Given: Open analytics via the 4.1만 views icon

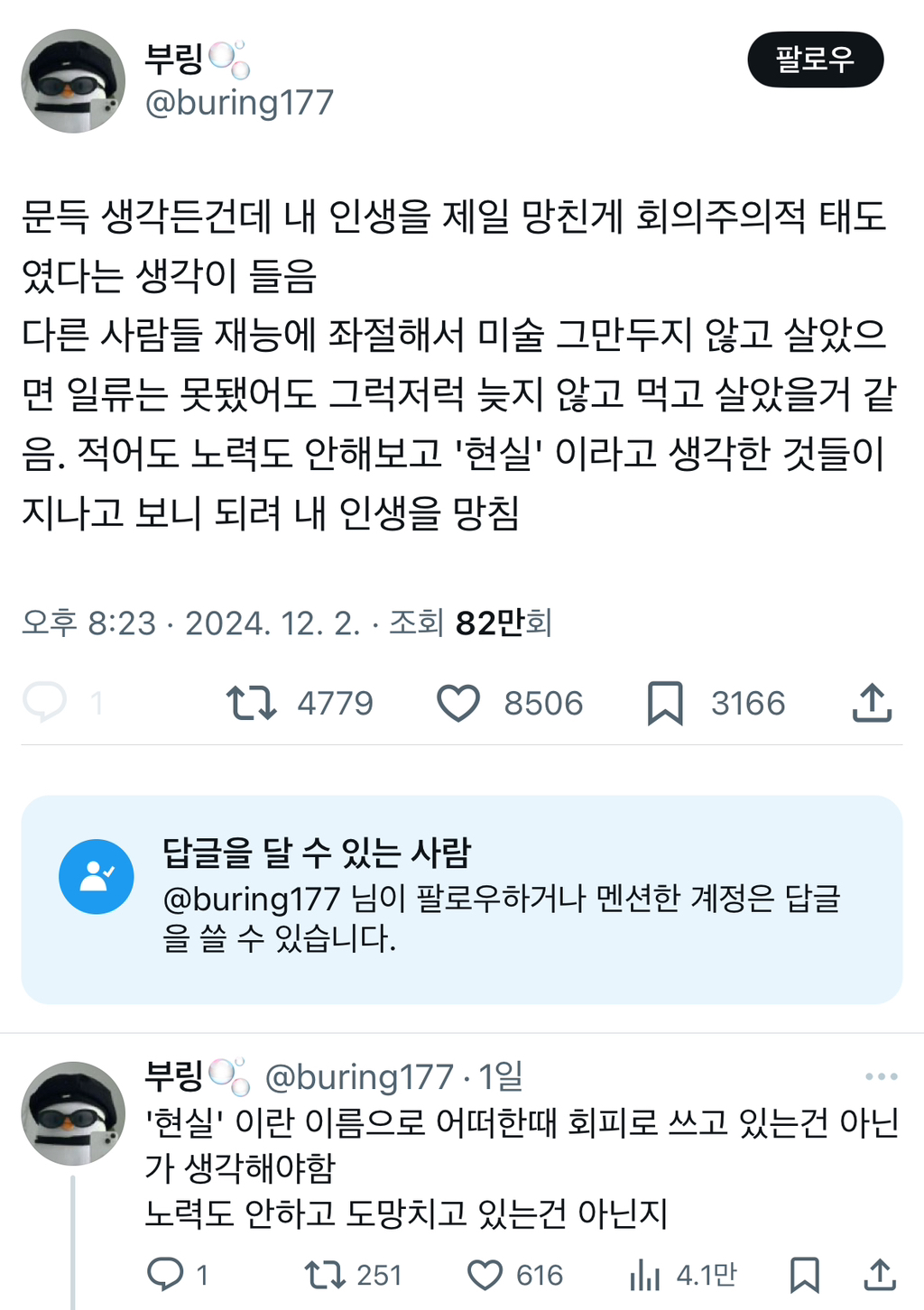Looking at the screenshot, I should click(x=645, y=1275).
